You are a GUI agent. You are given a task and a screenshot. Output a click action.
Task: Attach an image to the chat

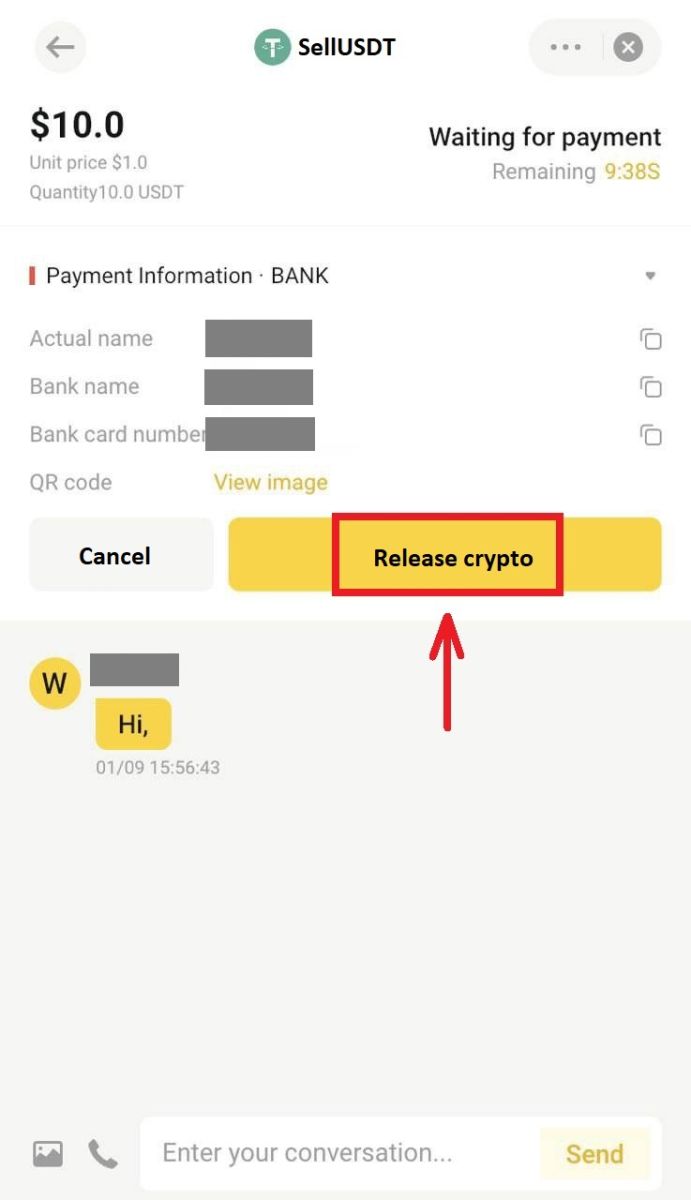[48, 1154]
